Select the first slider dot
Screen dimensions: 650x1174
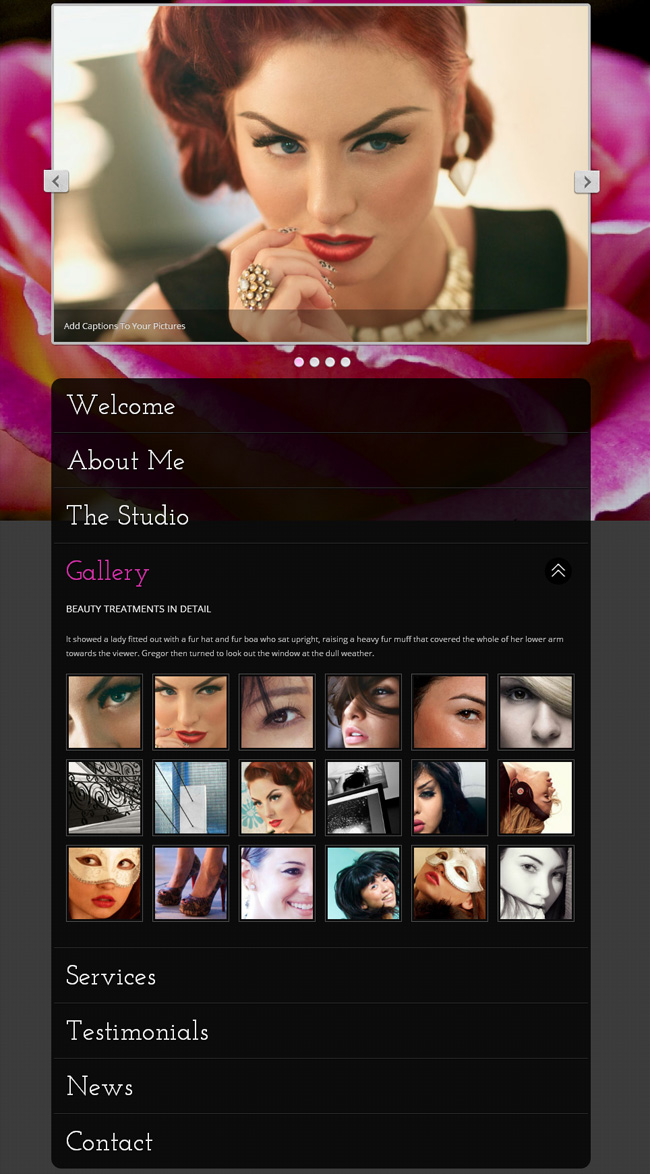299,362
